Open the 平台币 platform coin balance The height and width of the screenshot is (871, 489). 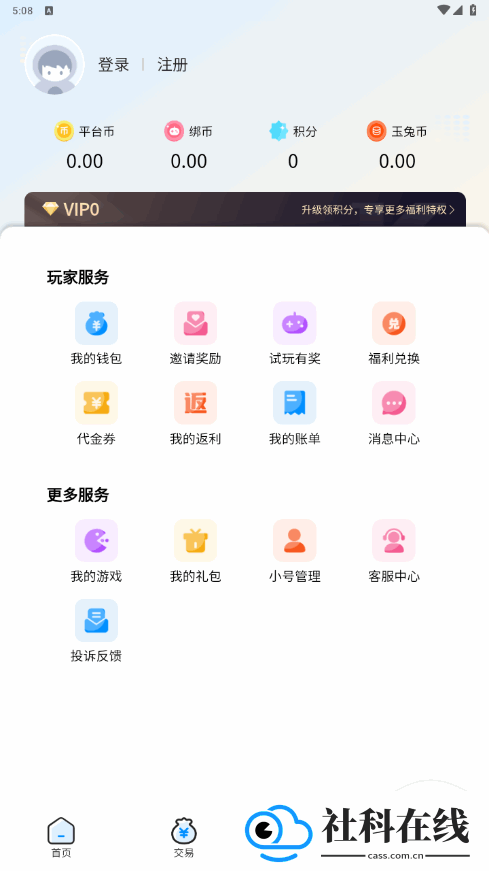pos(84,147)
